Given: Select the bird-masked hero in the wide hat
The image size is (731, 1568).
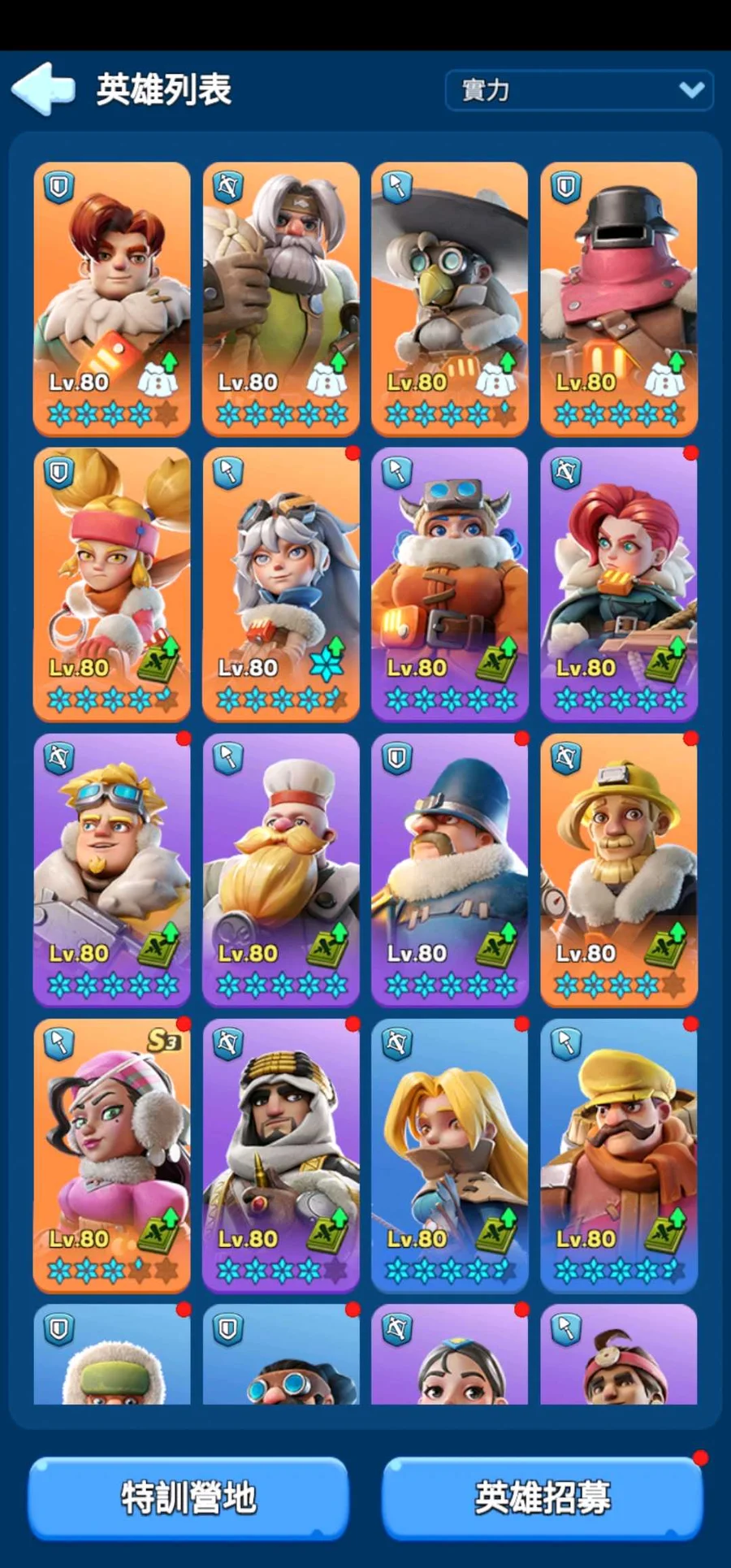Looking at the screenshot, I should click(x=450, y=298).
